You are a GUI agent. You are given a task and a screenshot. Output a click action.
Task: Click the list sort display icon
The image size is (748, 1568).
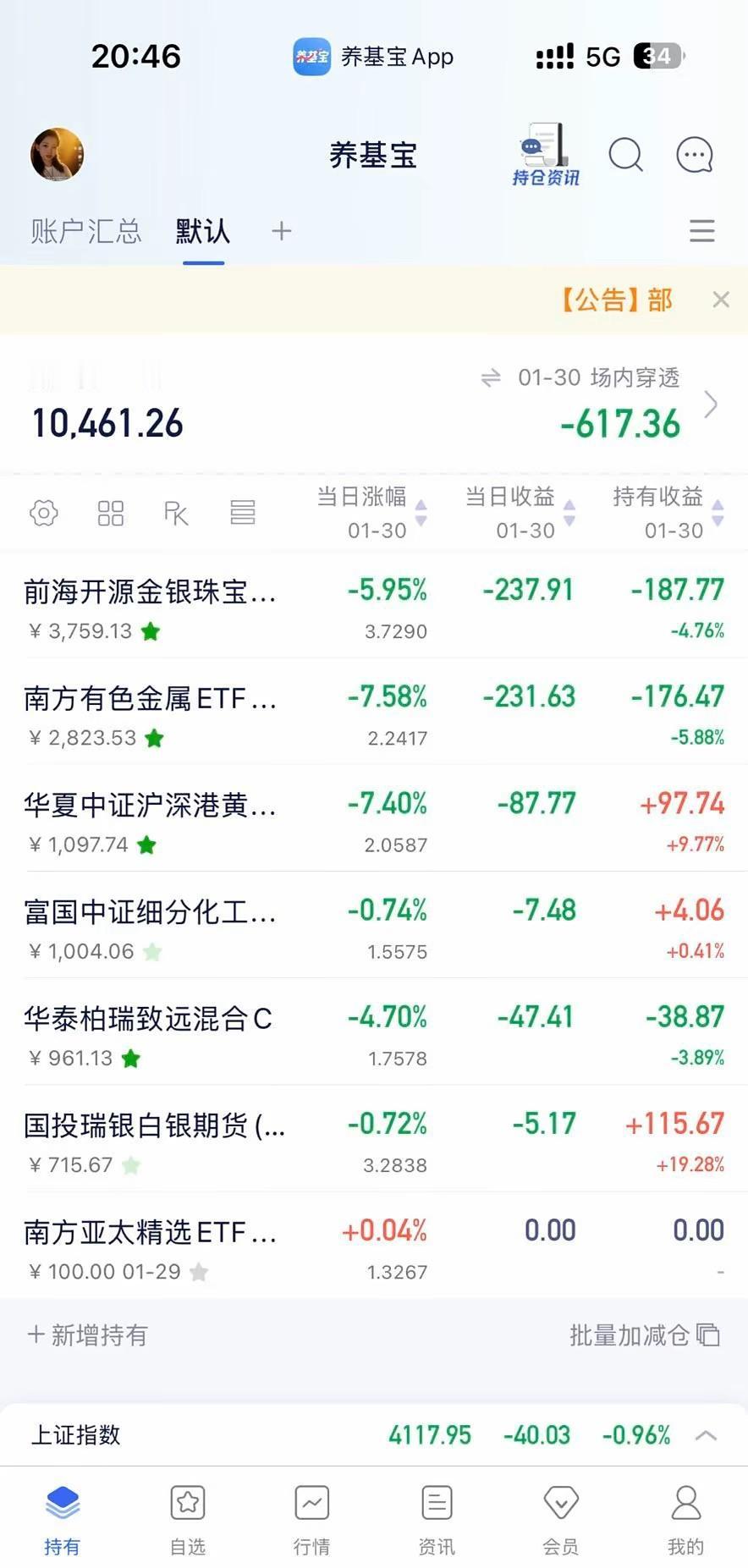coord(243,512)
